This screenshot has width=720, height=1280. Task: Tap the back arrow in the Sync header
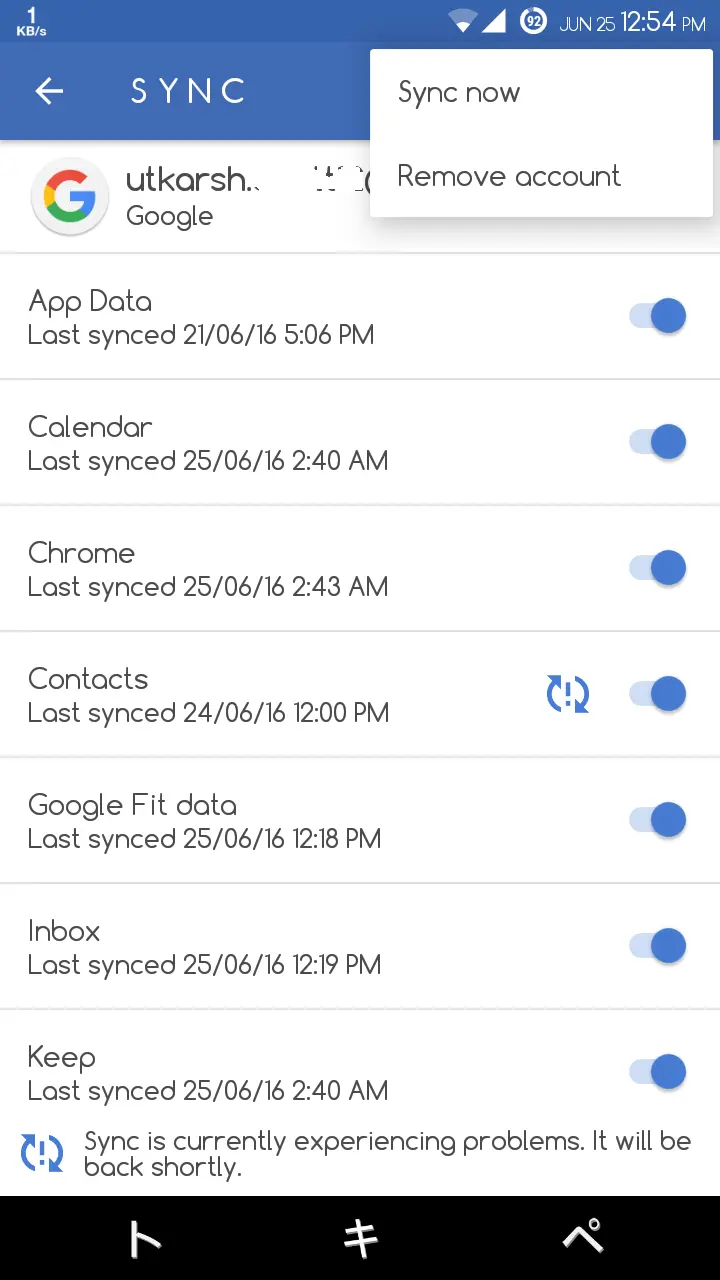click(x=49, y=91)
